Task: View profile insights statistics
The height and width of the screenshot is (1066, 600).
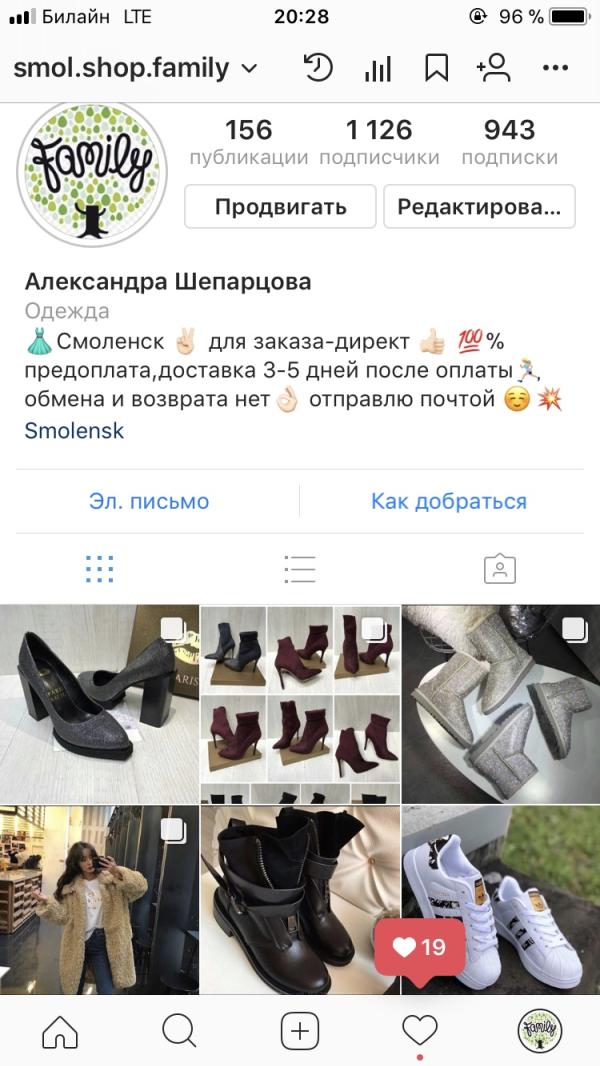Action: (378, 69)
